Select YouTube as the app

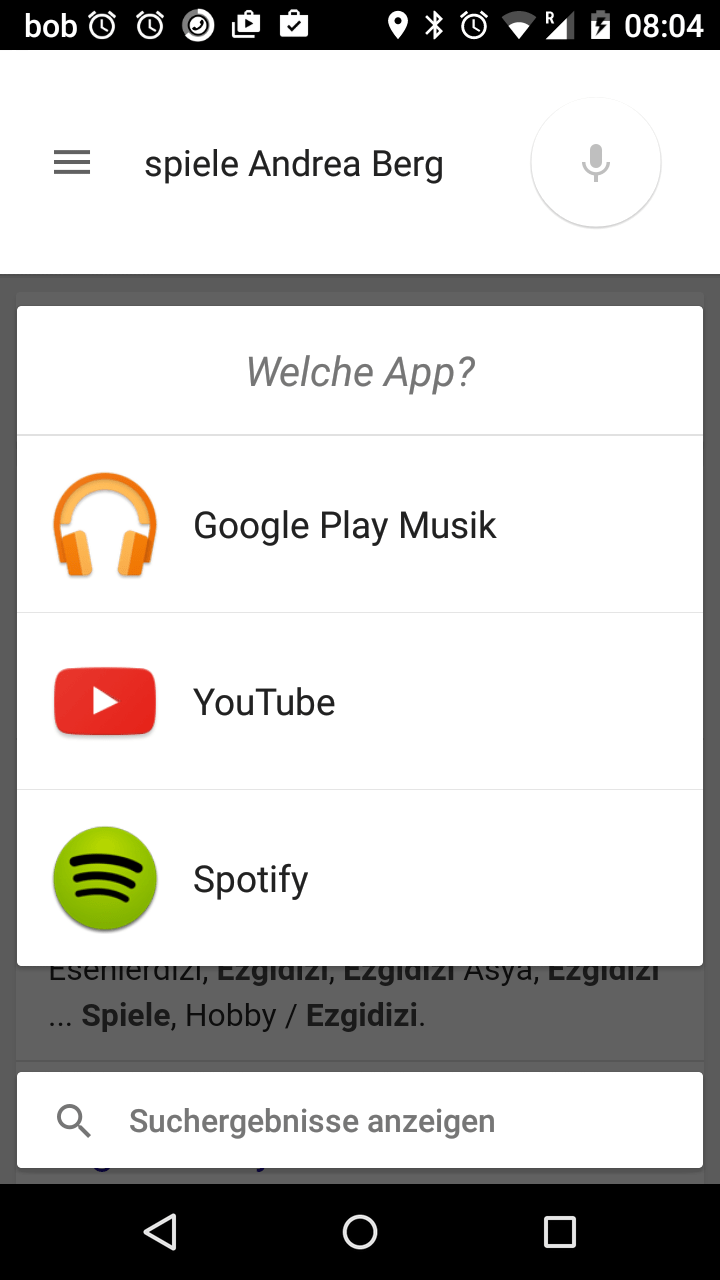(360, 702)
